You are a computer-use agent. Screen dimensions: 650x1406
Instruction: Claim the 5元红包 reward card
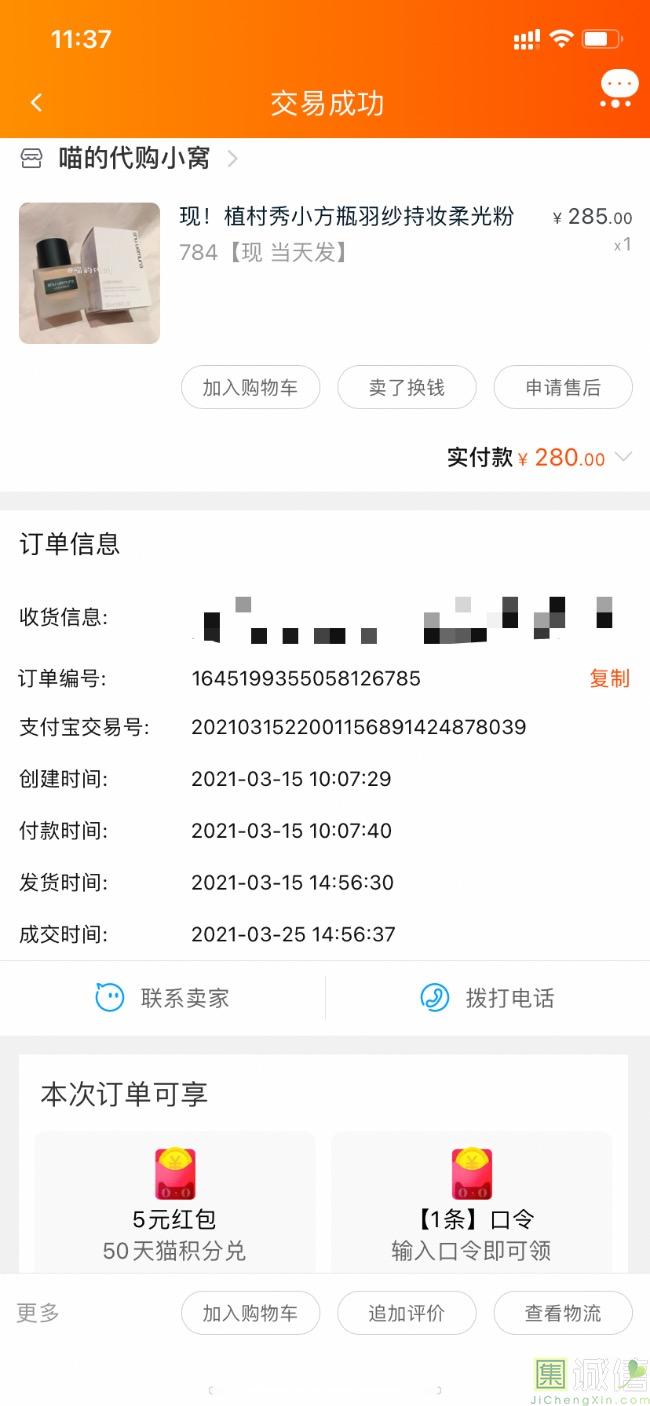coord(174,1205)
